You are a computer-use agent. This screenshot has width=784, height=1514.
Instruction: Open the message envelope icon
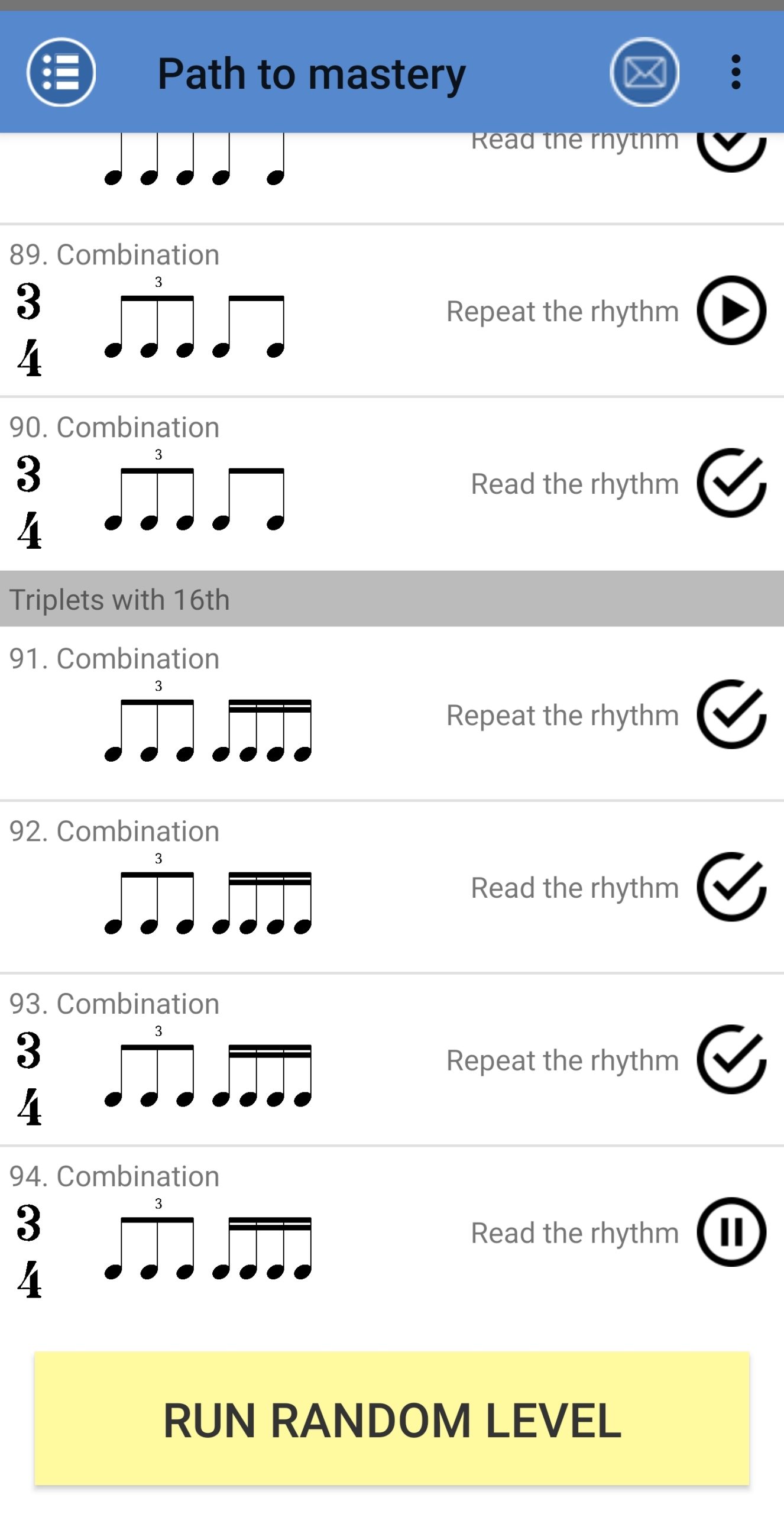[x=644, y=72]
